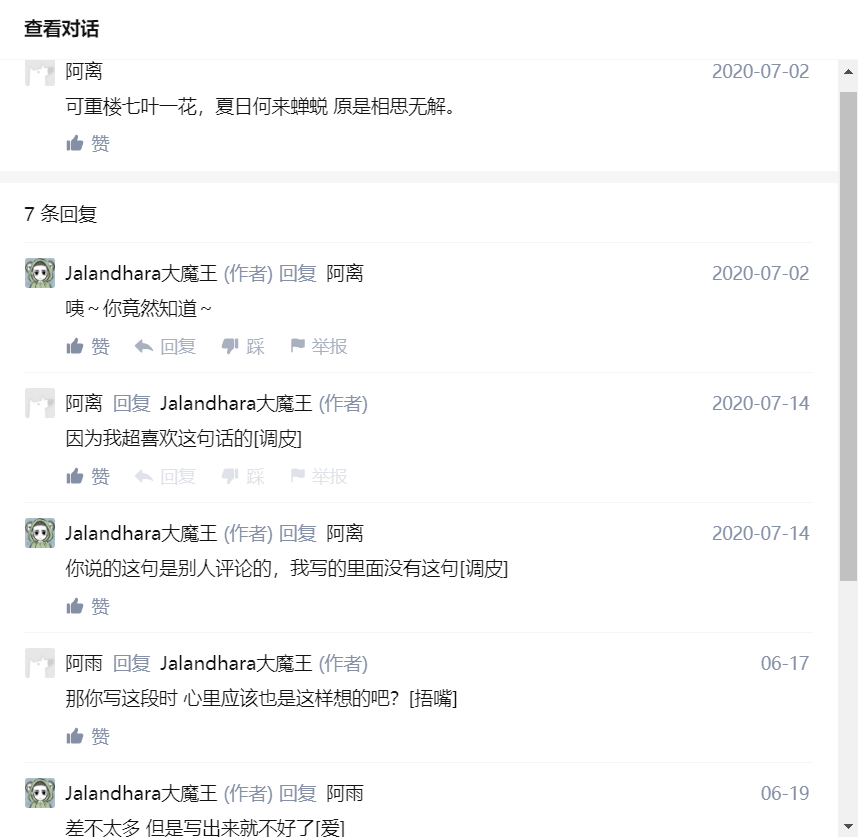858x837 pixels.
Task: Reply to the comment "咦~你竟然知道~"
Action: 166,347
